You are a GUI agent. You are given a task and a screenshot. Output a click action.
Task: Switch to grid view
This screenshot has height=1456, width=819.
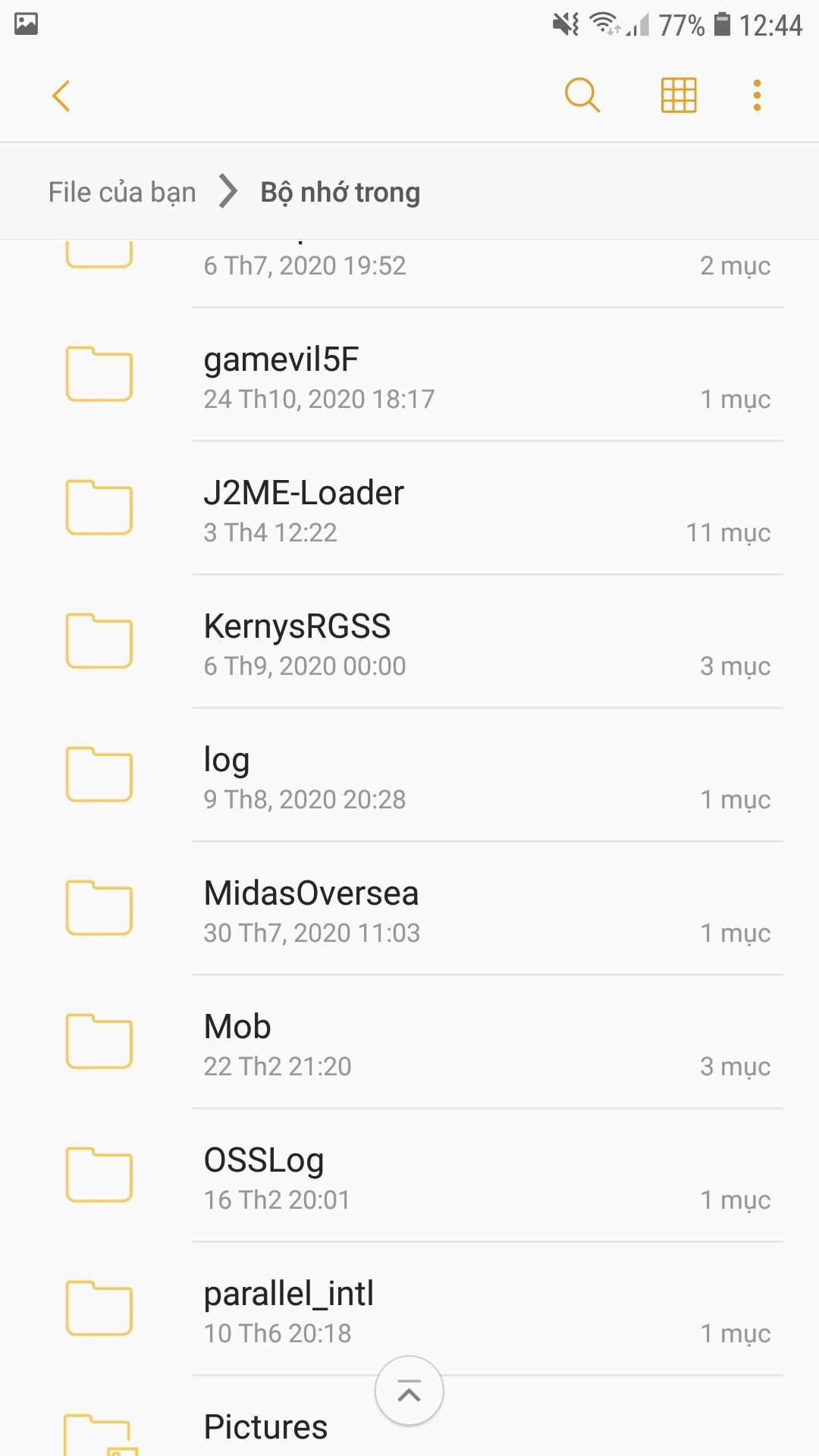pyautogui.click(x=679, y=96)
